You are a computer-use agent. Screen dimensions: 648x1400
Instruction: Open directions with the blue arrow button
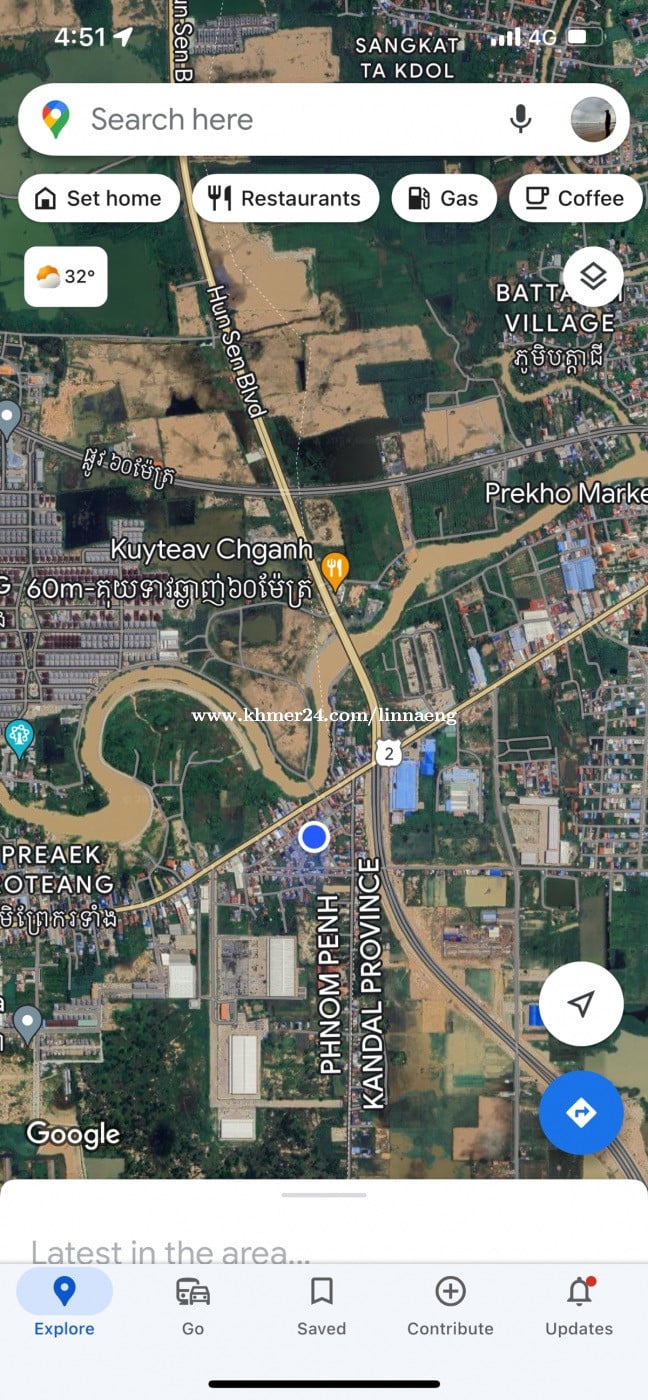pos(581,1113)
